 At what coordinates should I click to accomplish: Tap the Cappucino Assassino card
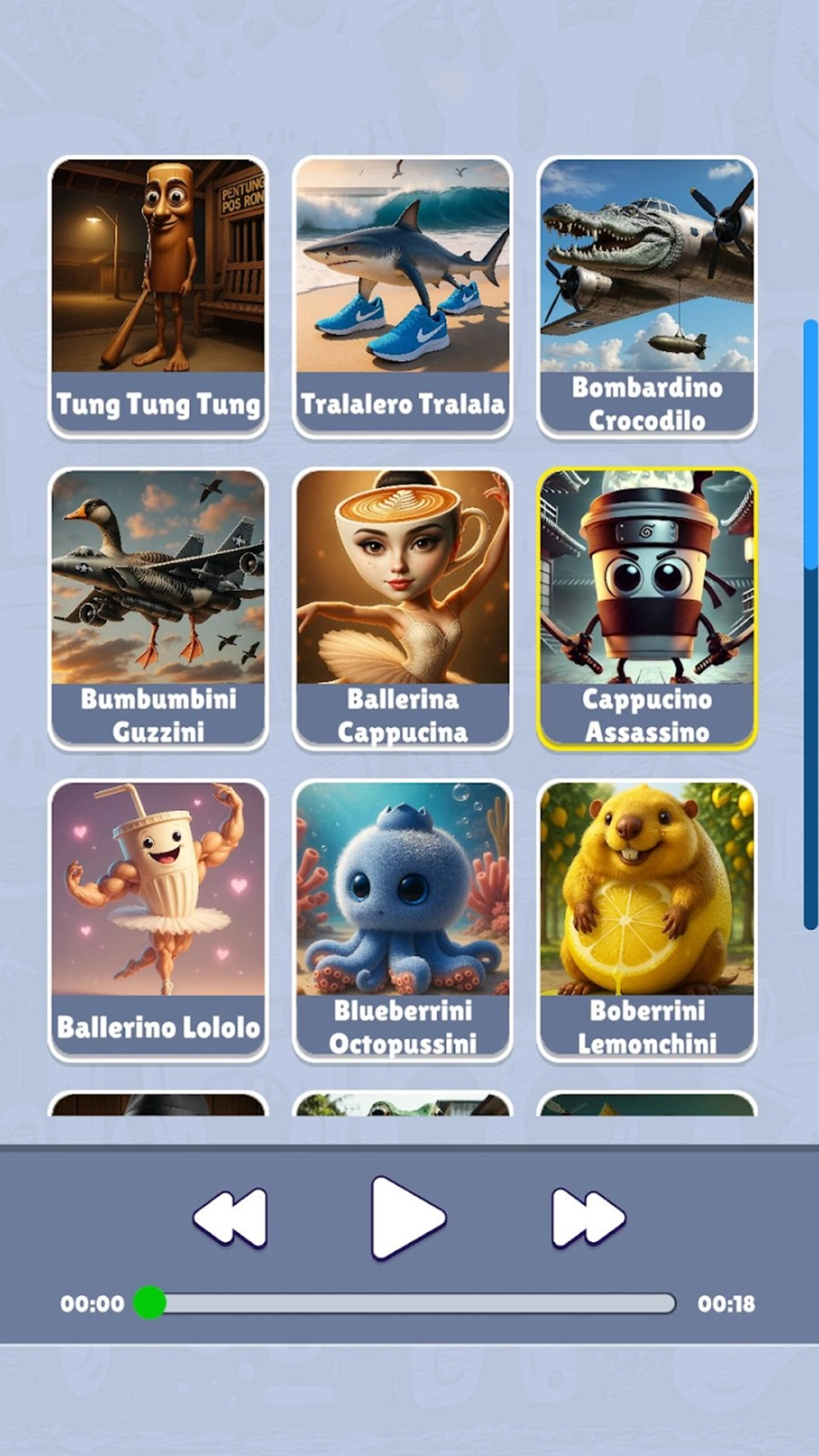coord(646,608)
